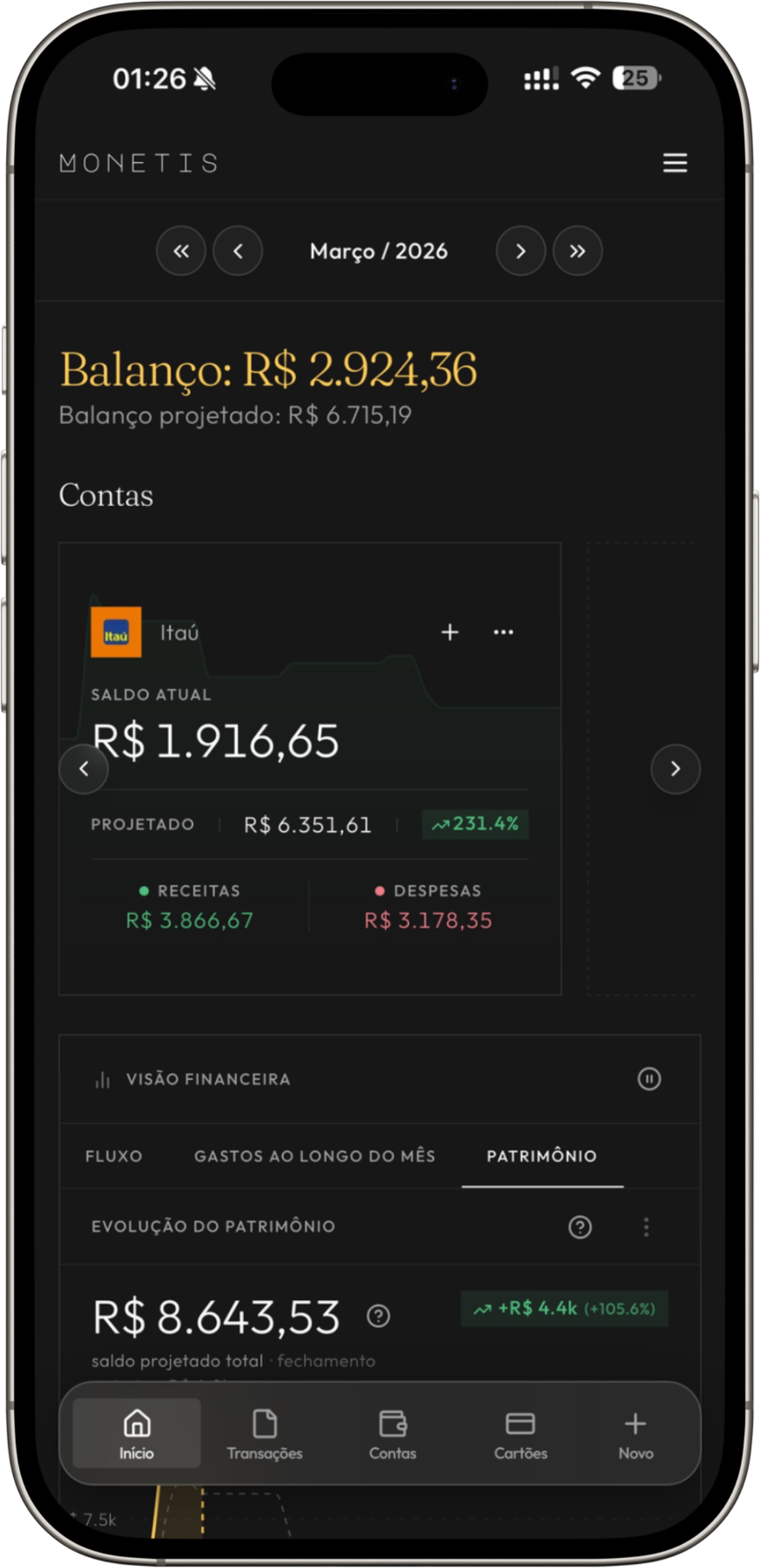Switch to Gastos ao longo do mês tab
Screen dimensions: 761x1568
pos(314,1156)
